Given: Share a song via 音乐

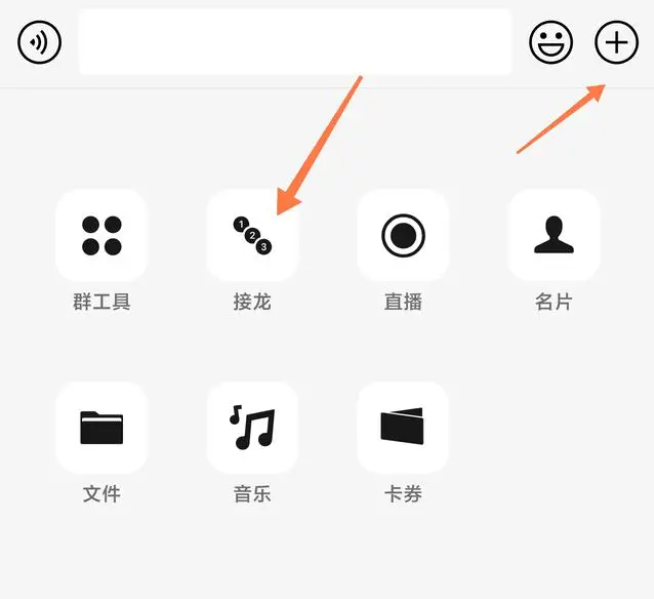Looking at the screenshot, I should [252, 427].
